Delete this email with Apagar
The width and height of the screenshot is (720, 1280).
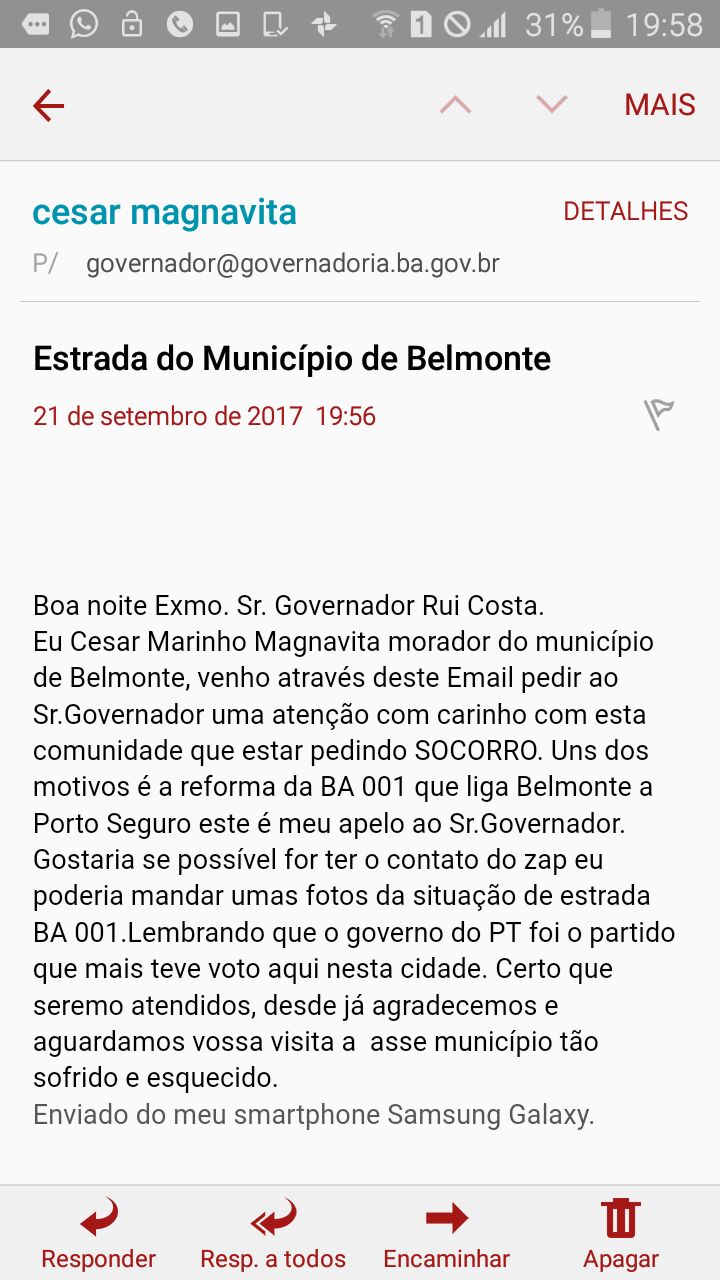pos(621,1234)
